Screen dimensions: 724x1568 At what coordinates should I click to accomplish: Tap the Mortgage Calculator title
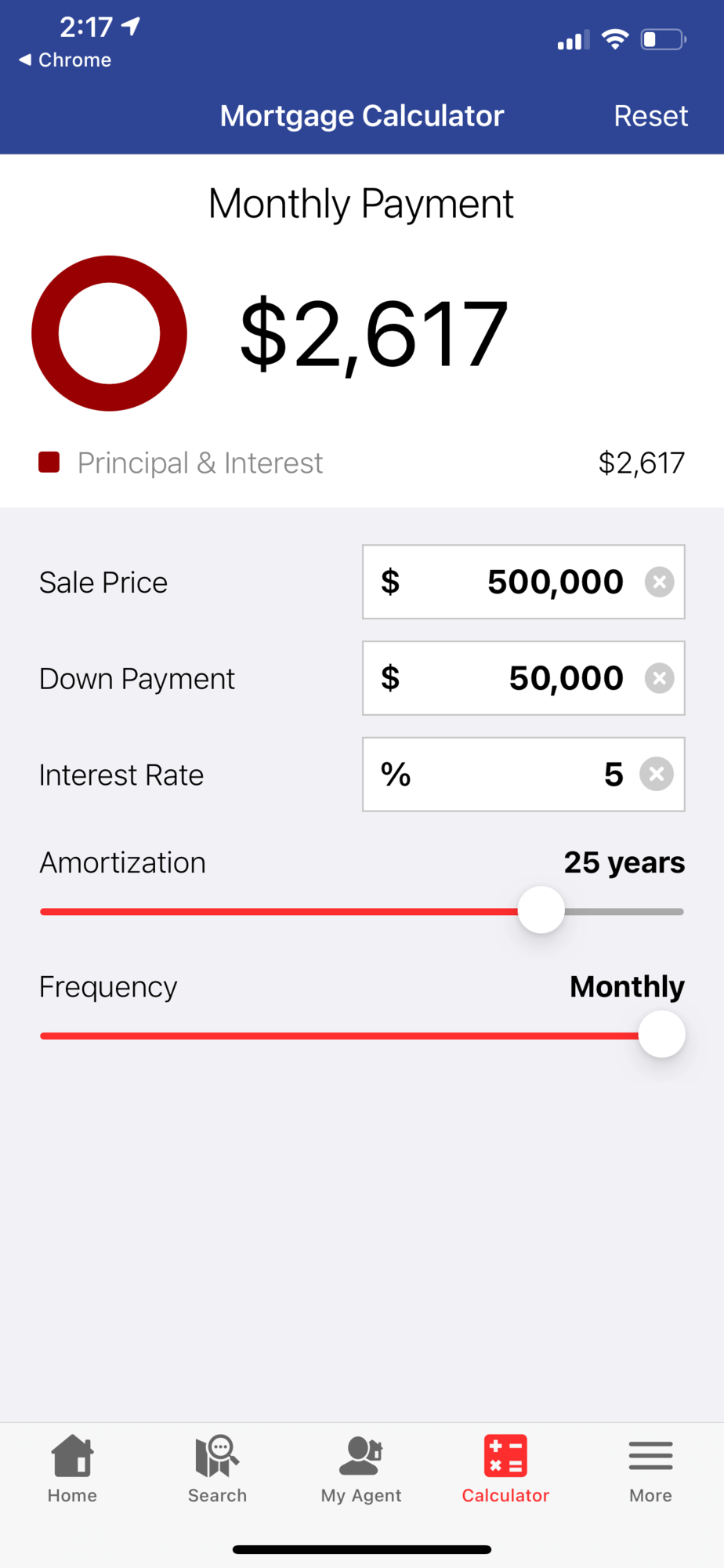click(x=361, y=115)
